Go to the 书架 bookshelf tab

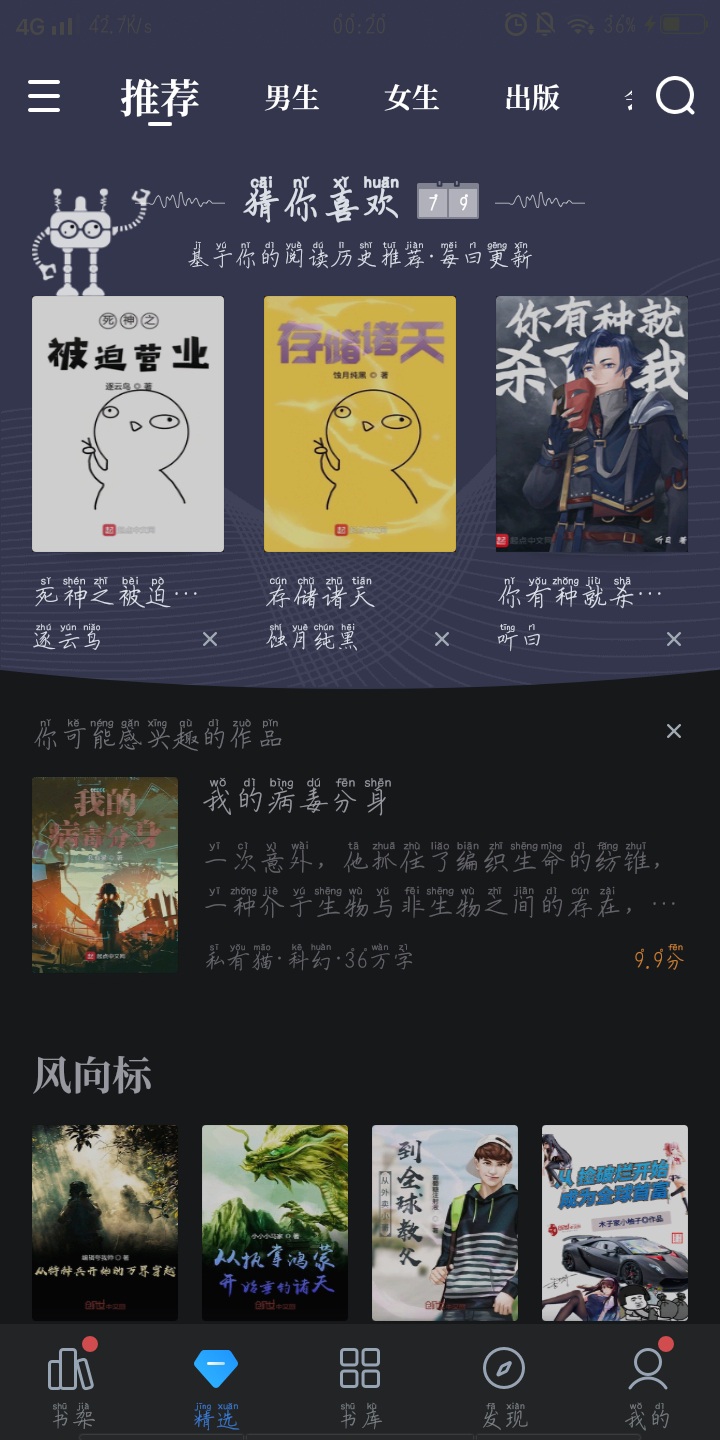72,1385
